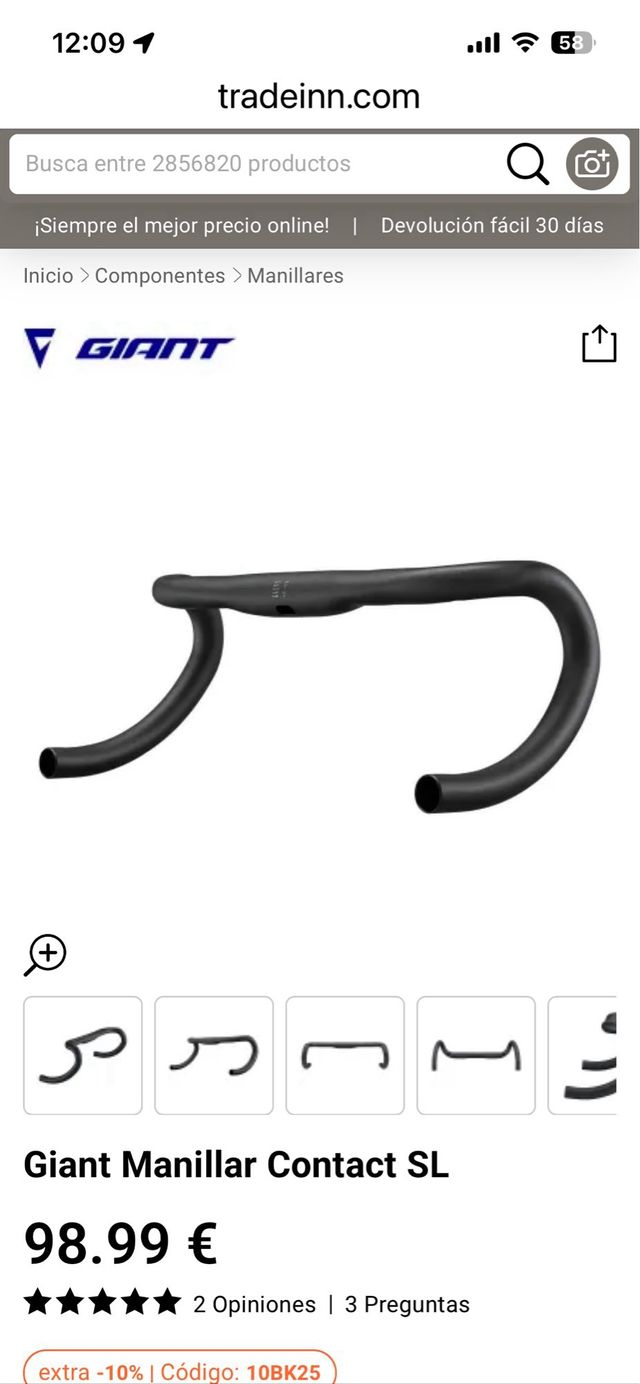Share this handlebar product
The width and height of the screenshot is (640, 1384).
(x=599, y=344)
